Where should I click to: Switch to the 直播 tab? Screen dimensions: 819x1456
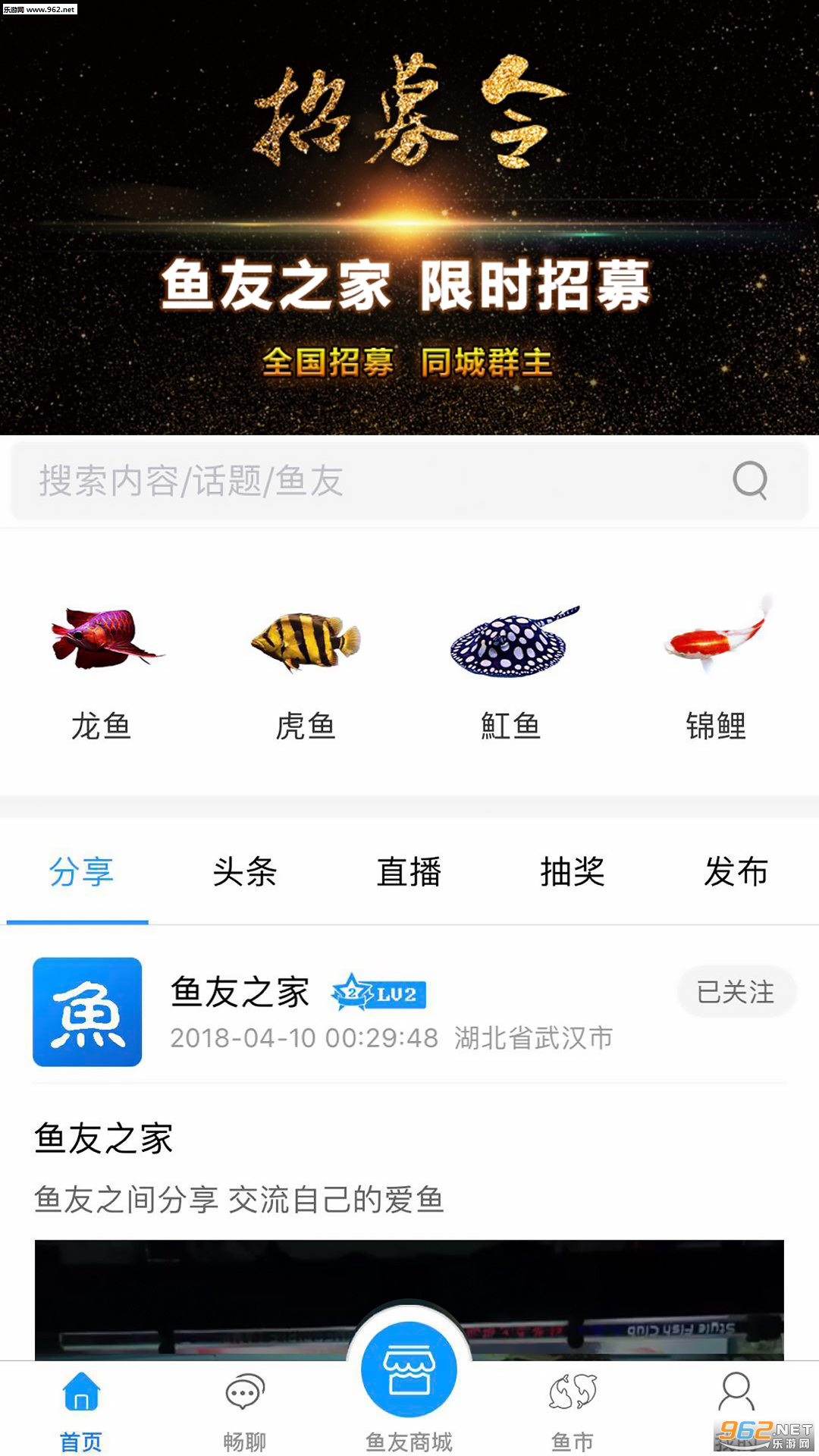tap(409, 872)
